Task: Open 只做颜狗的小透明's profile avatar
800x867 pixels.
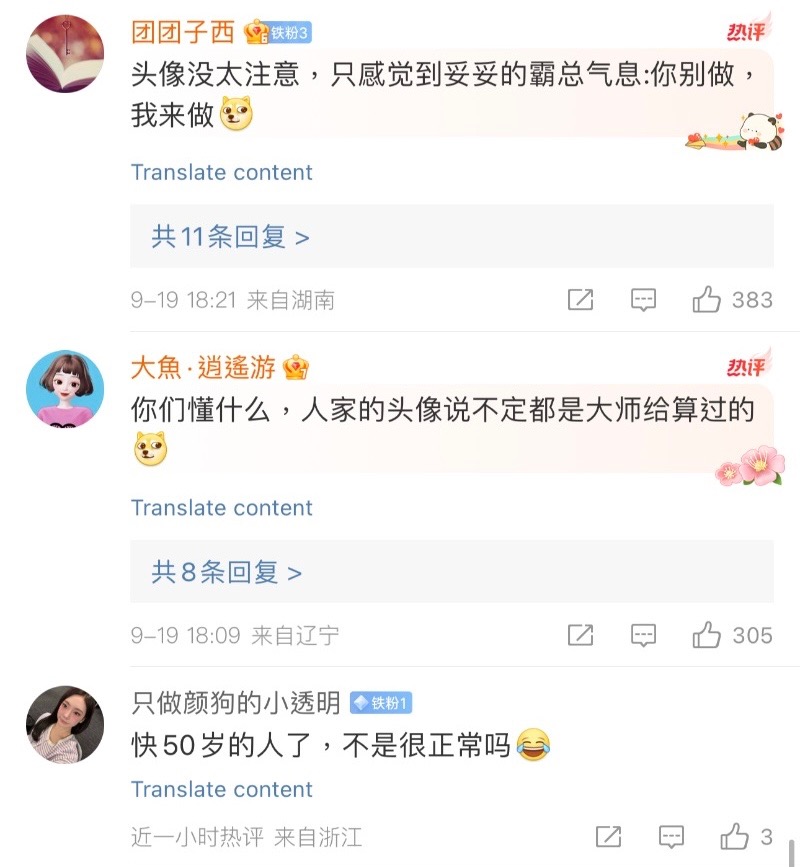Action: click(65, 723)
